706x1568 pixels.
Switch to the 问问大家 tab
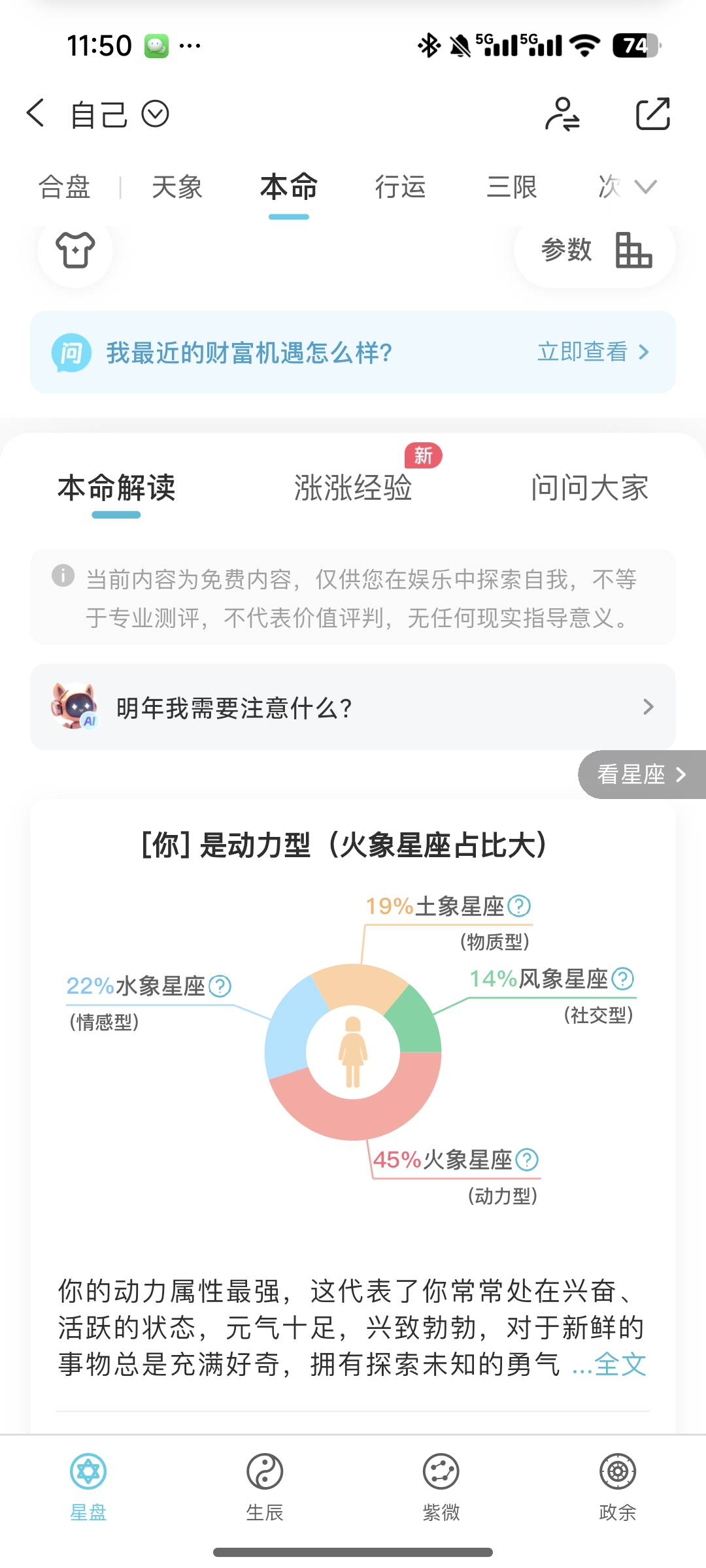(x=590, y=488)
